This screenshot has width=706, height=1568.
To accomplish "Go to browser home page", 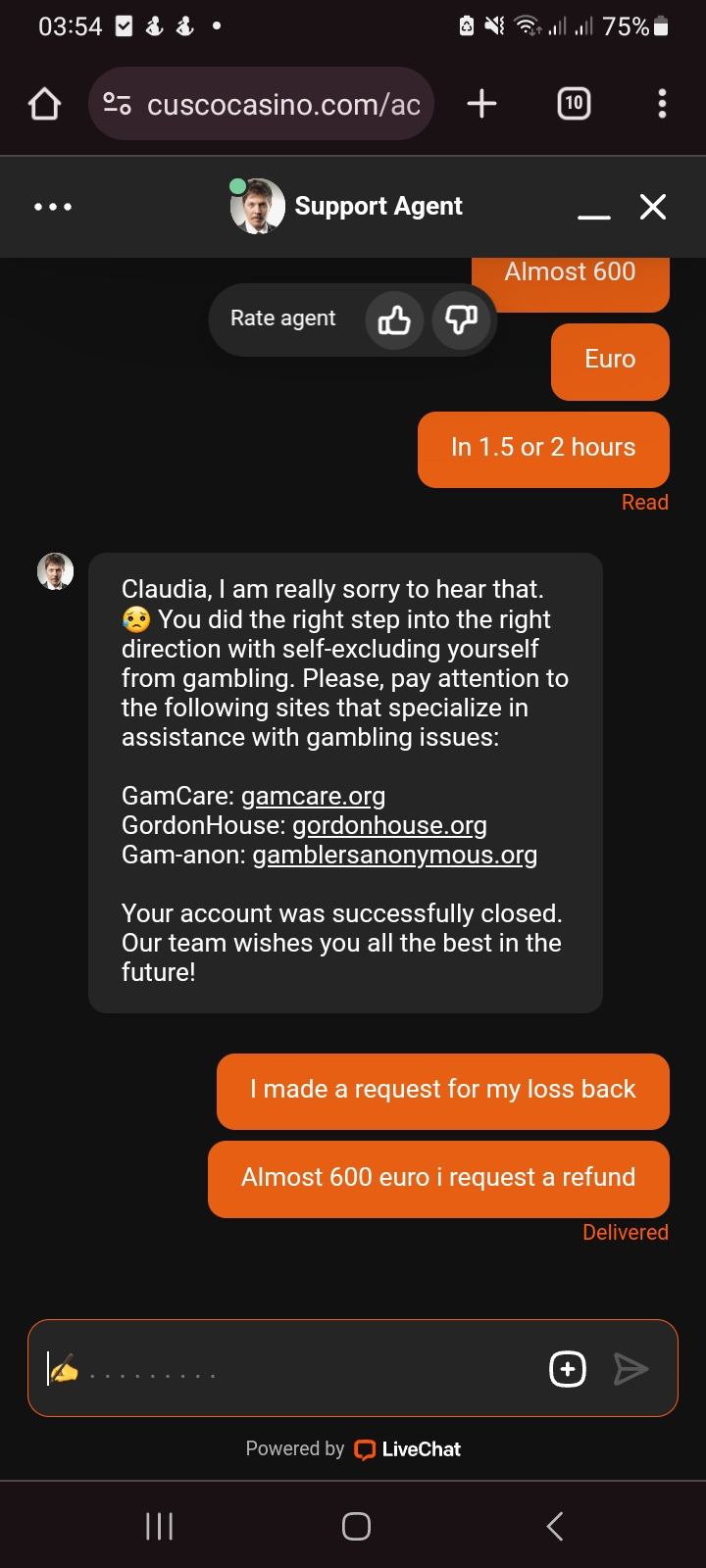I will 44,104.
